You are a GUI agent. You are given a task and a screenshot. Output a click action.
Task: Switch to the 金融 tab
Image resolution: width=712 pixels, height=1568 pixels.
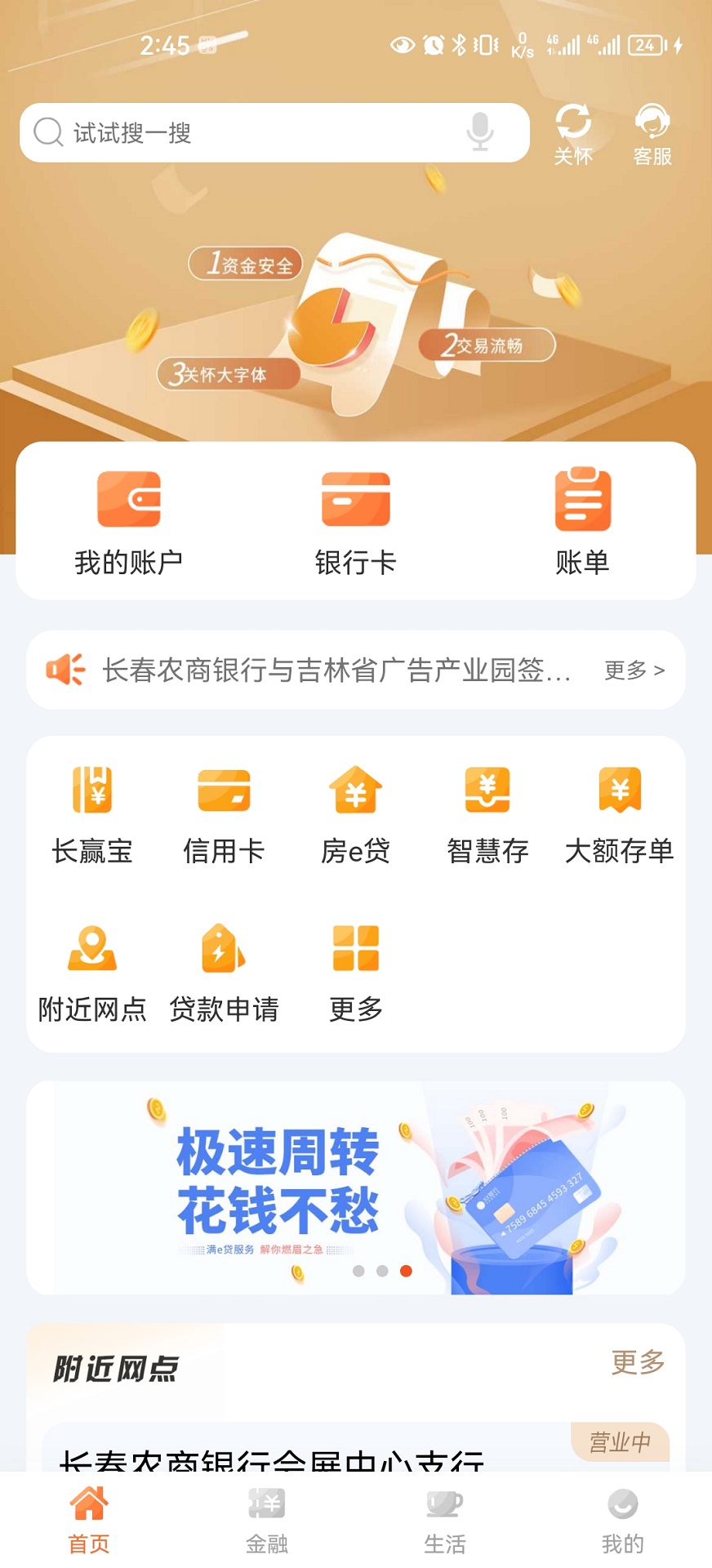click(266, 1521)
